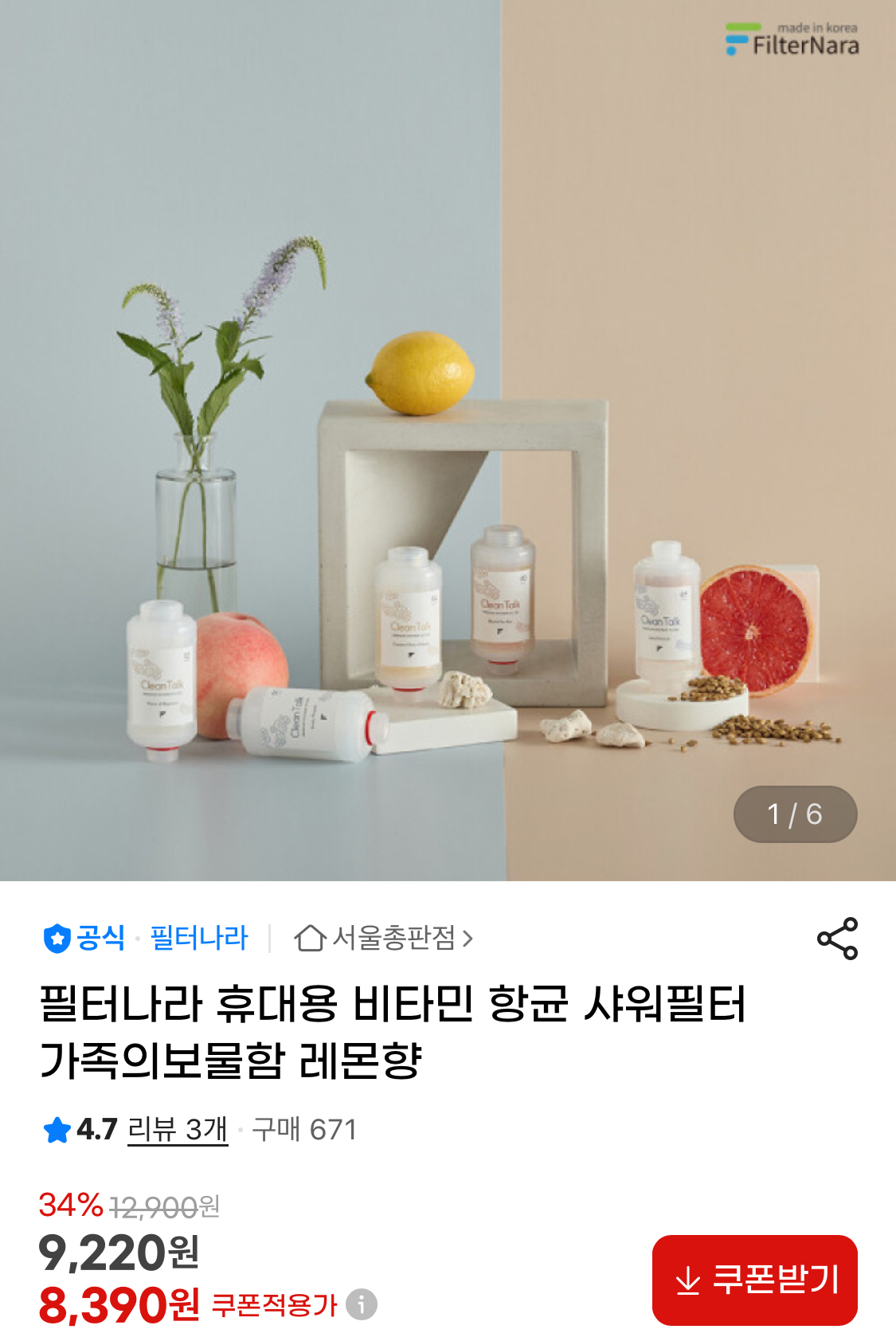
Task: Open the 필터나라 official brand link
Action: pos(198,938)
